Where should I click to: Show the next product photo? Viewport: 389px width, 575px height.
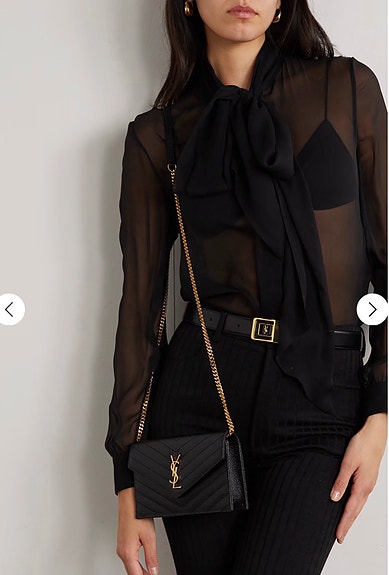[373, 310]
